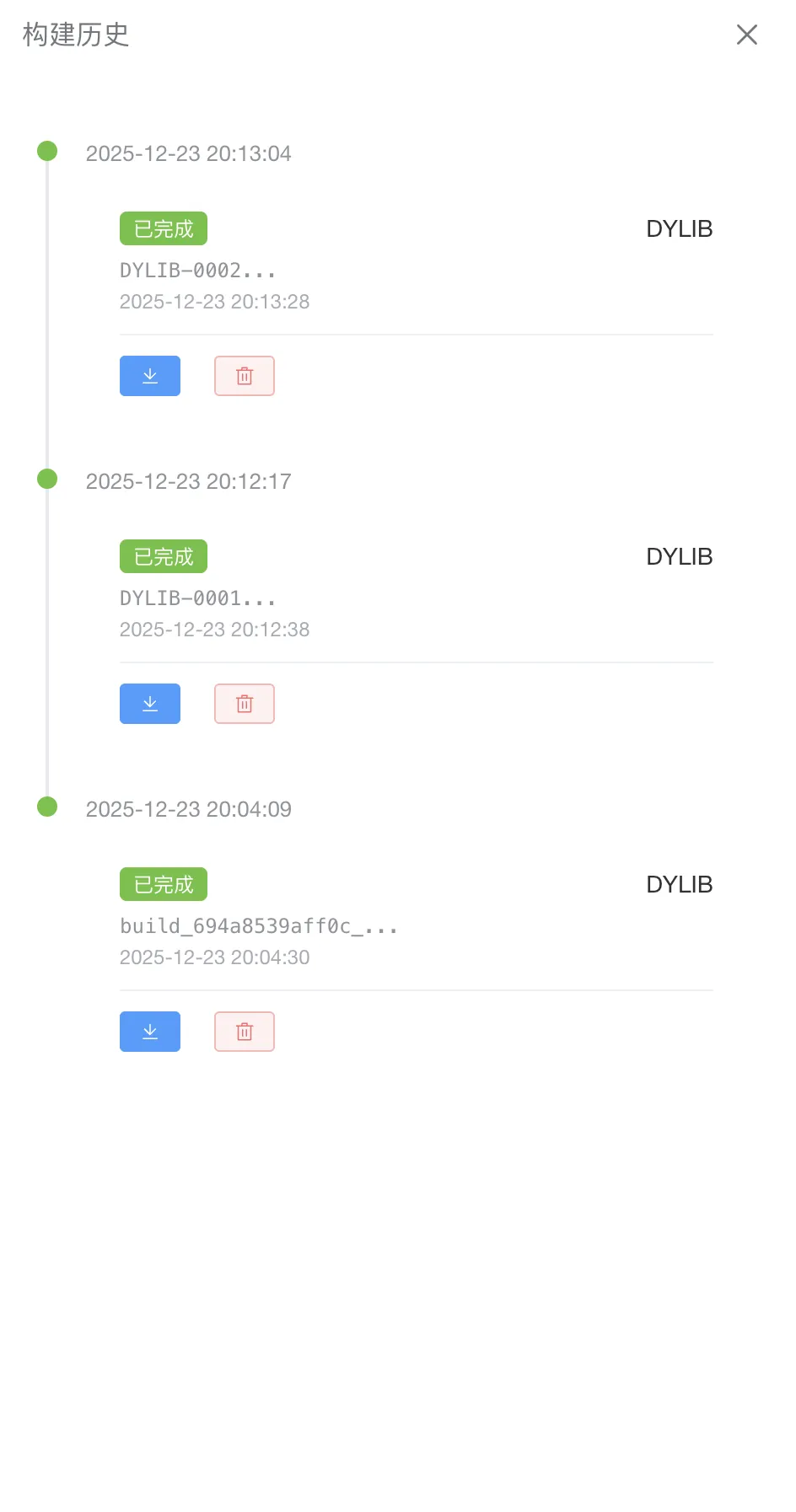Click the blue download icon on the oldest build
Image resolution: width=796 pixels, height=1512 pixels.
(x=149, y=1032)
